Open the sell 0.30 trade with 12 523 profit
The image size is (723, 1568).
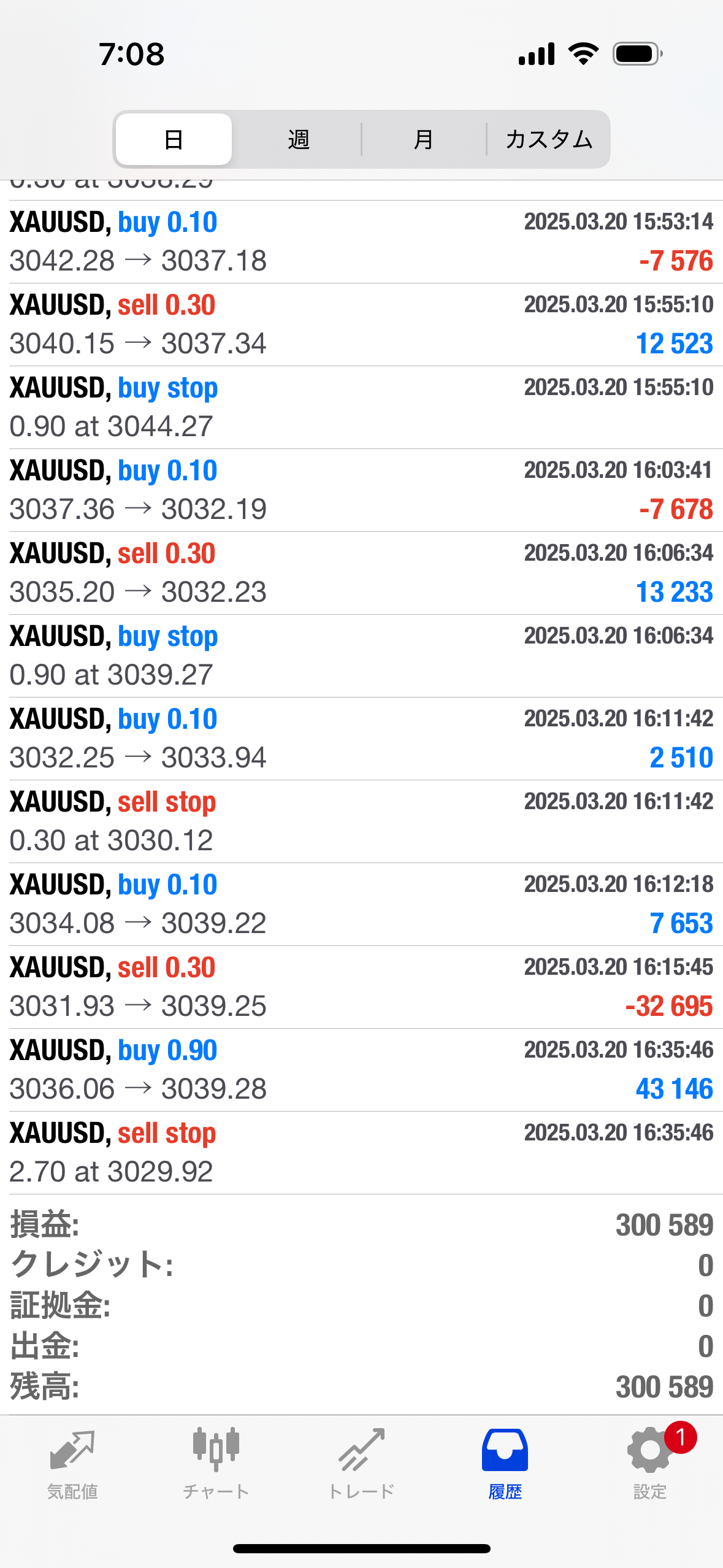(x=361, y=325)
